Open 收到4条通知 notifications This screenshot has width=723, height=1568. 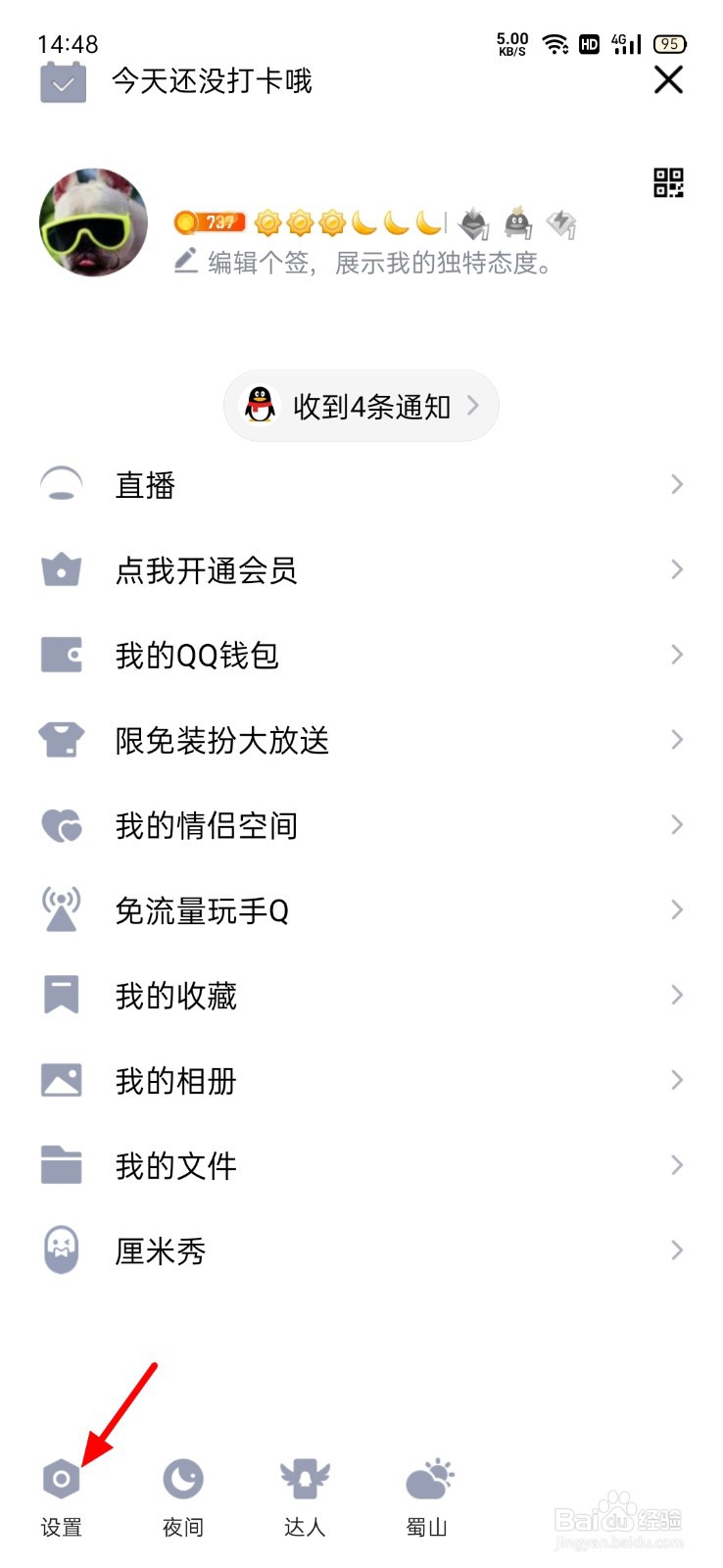point(361,406)
